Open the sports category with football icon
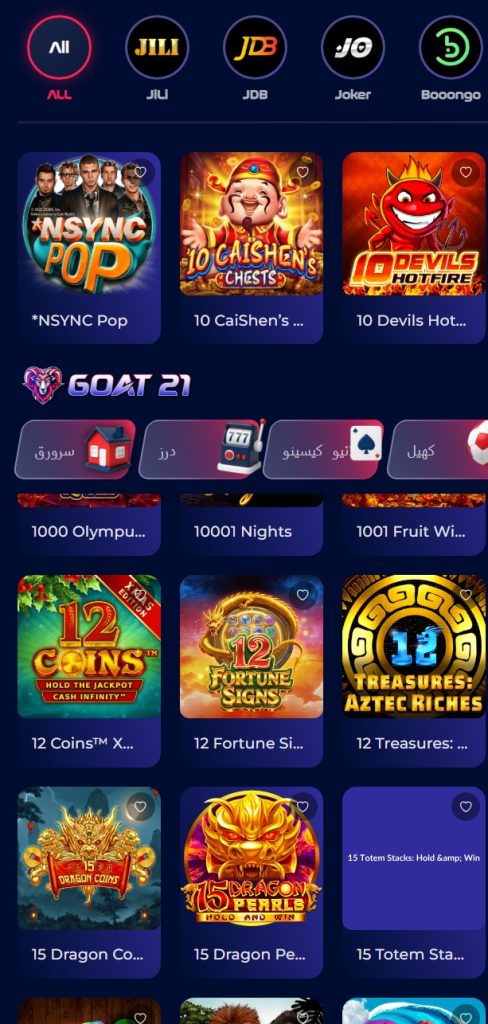 438,449
